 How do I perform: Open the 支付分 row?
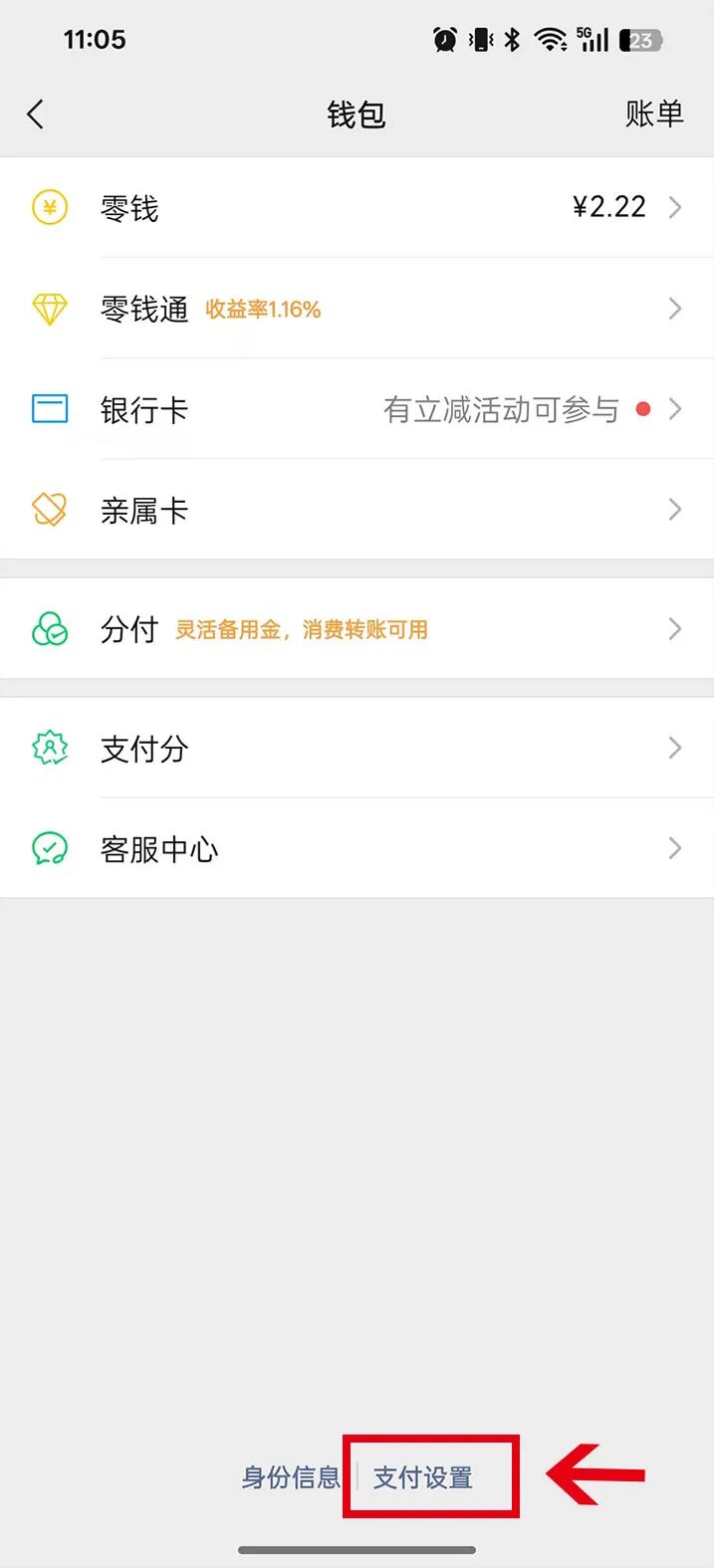point(357,749)
